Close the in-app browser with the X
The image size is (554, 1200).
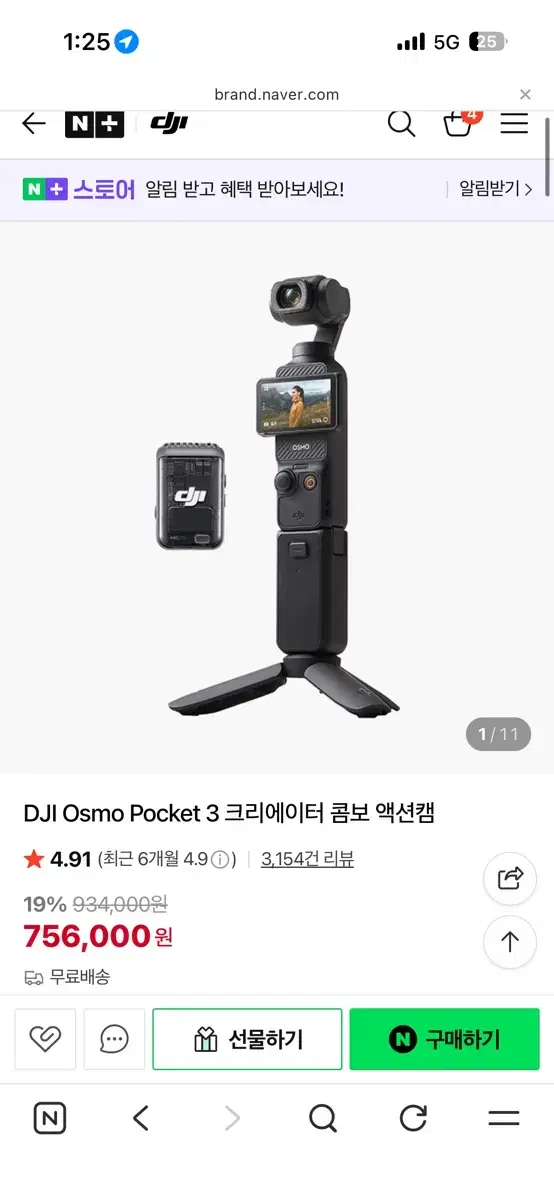525,94
